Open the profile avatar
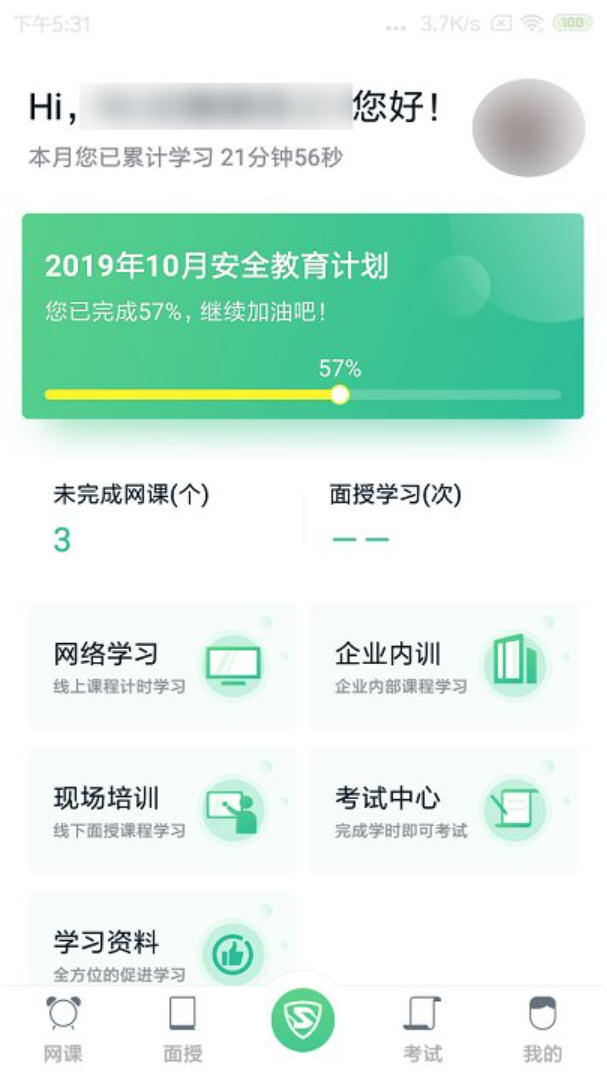607x1072 pixels. point(528,128)
